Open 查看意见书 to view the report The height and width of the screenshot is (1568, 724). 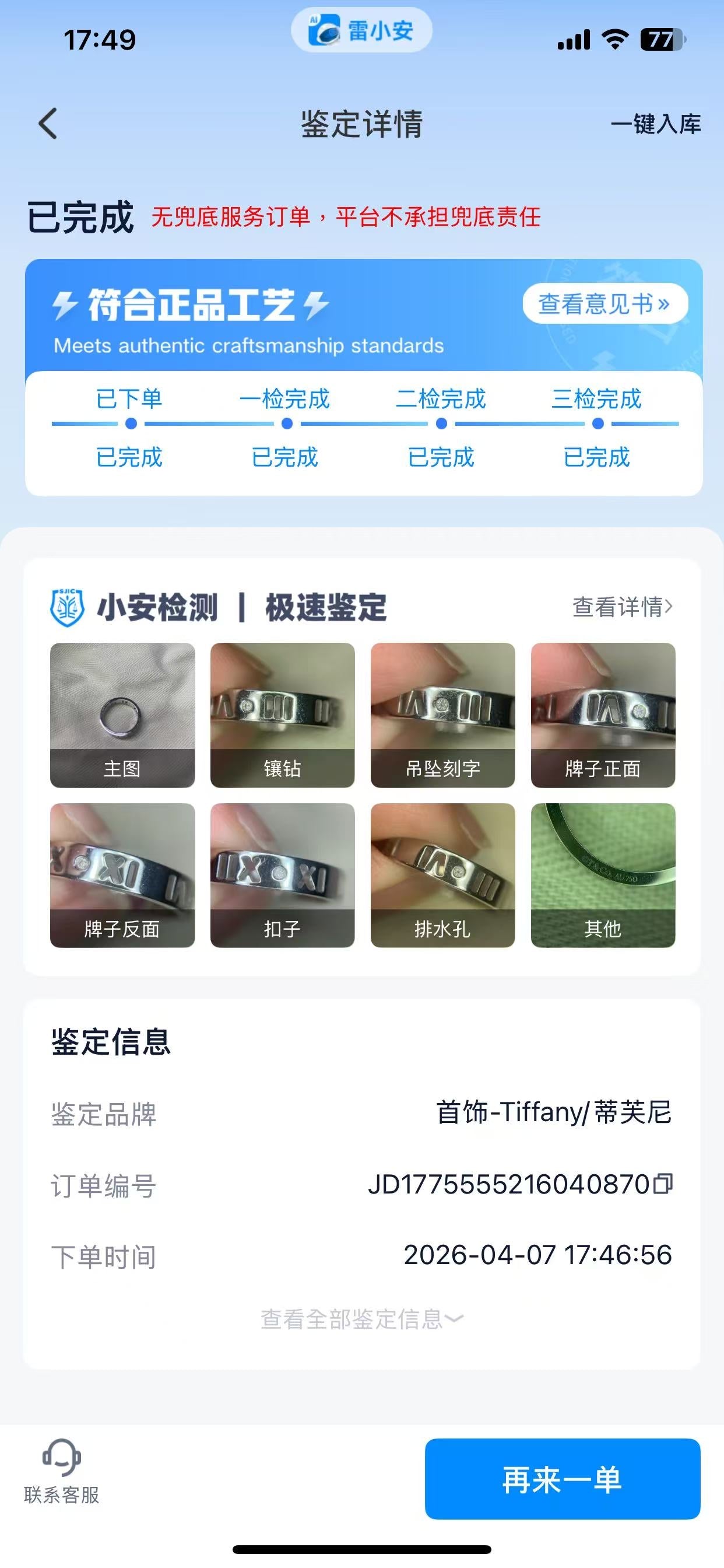click(604, 304)
